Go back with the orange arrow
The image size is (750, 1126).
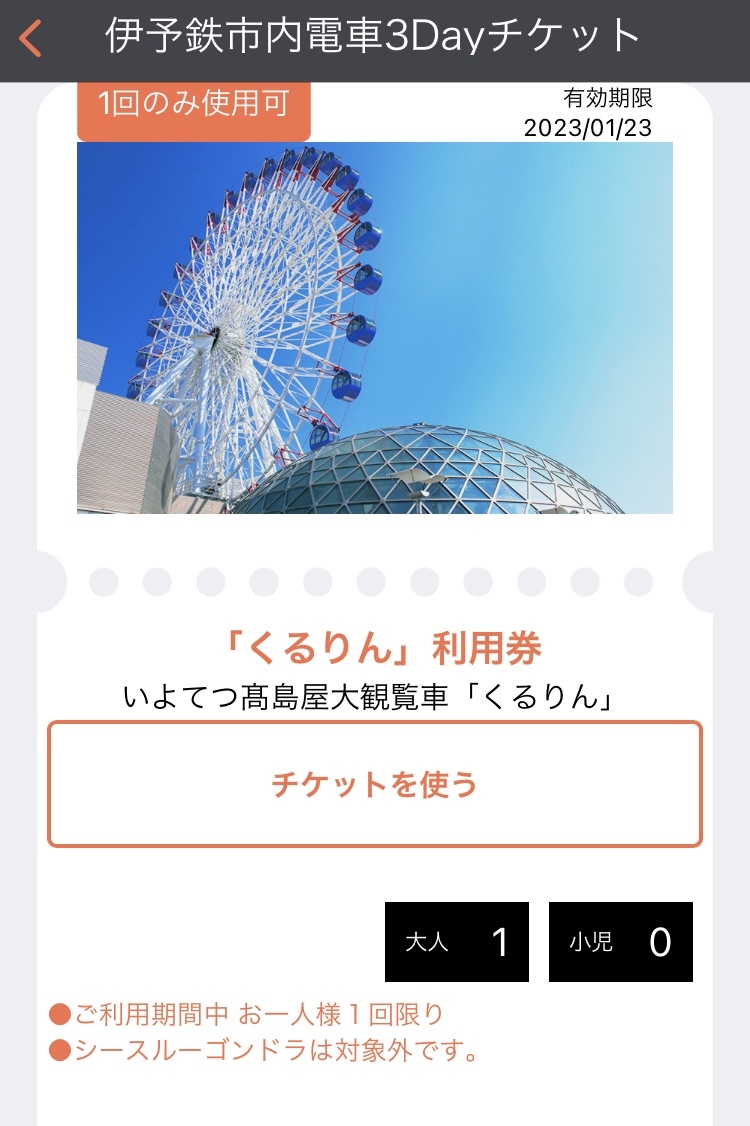tap(32, 39)
